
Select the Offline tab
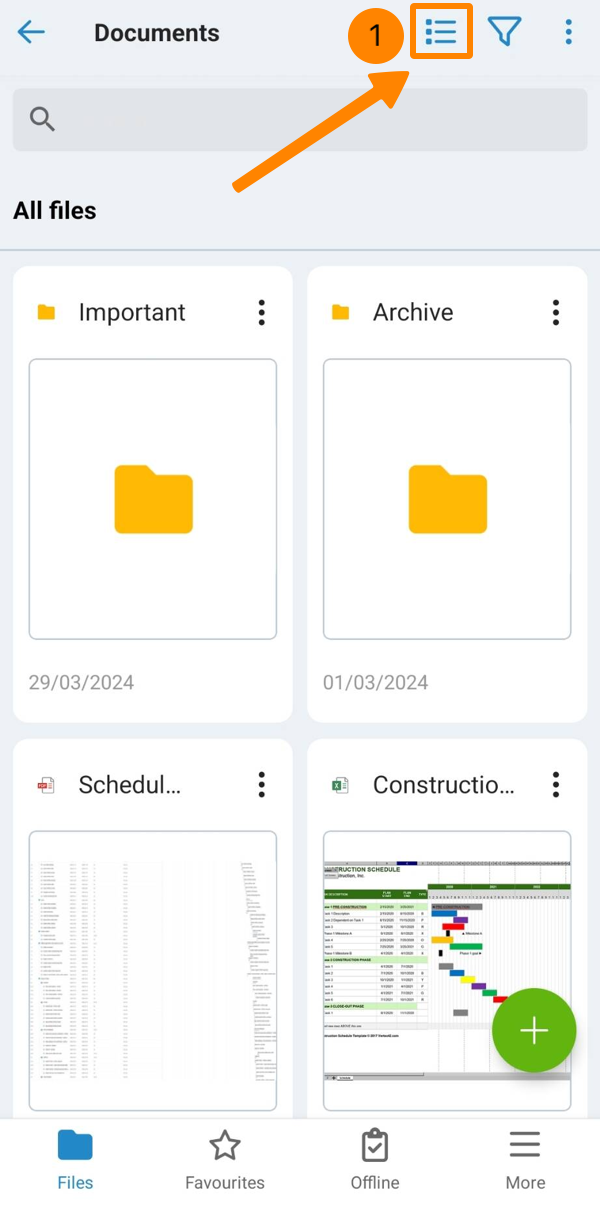pyautogui.click(x=375, y=1160)
